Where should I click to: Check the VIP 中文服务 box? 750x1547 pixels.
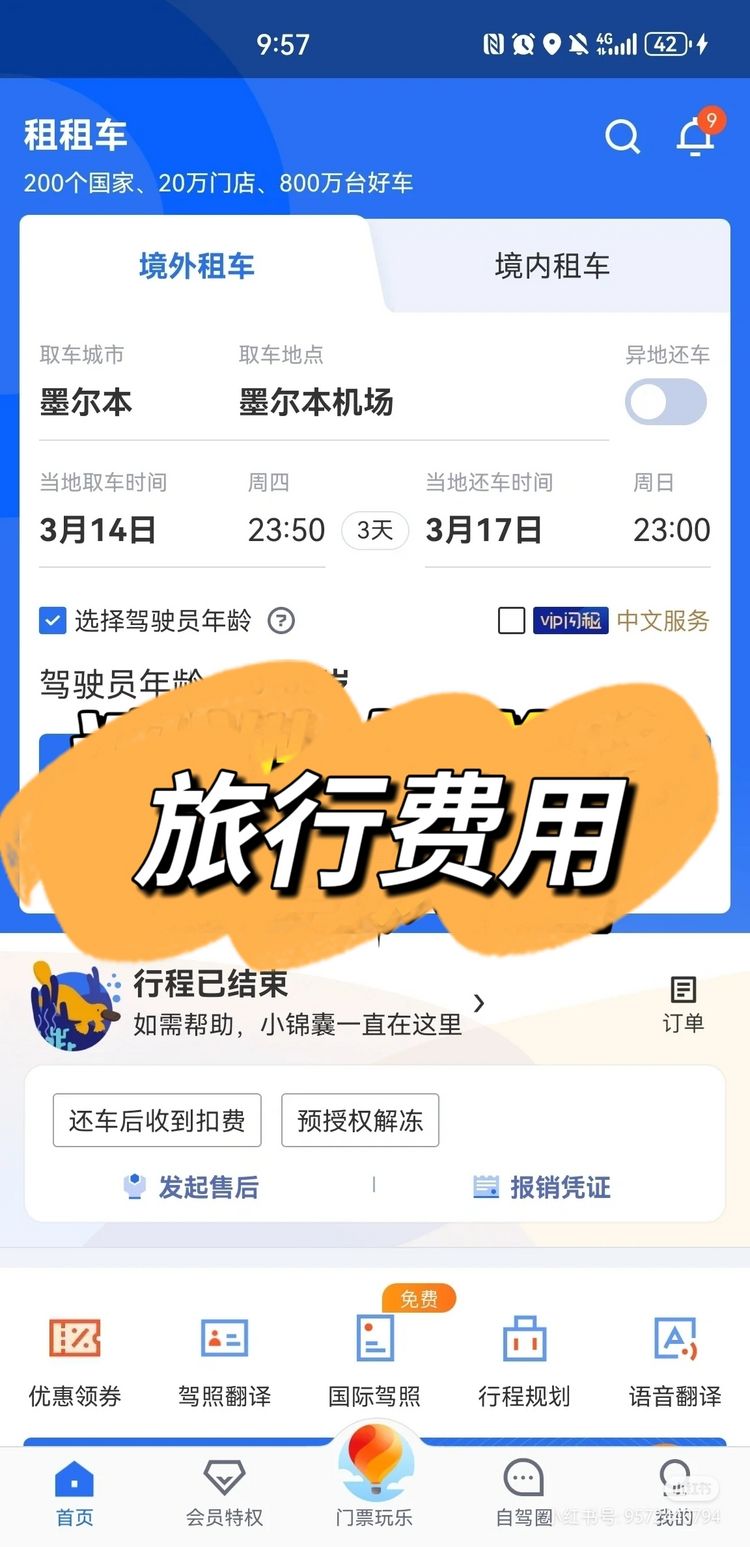point(511,621)
